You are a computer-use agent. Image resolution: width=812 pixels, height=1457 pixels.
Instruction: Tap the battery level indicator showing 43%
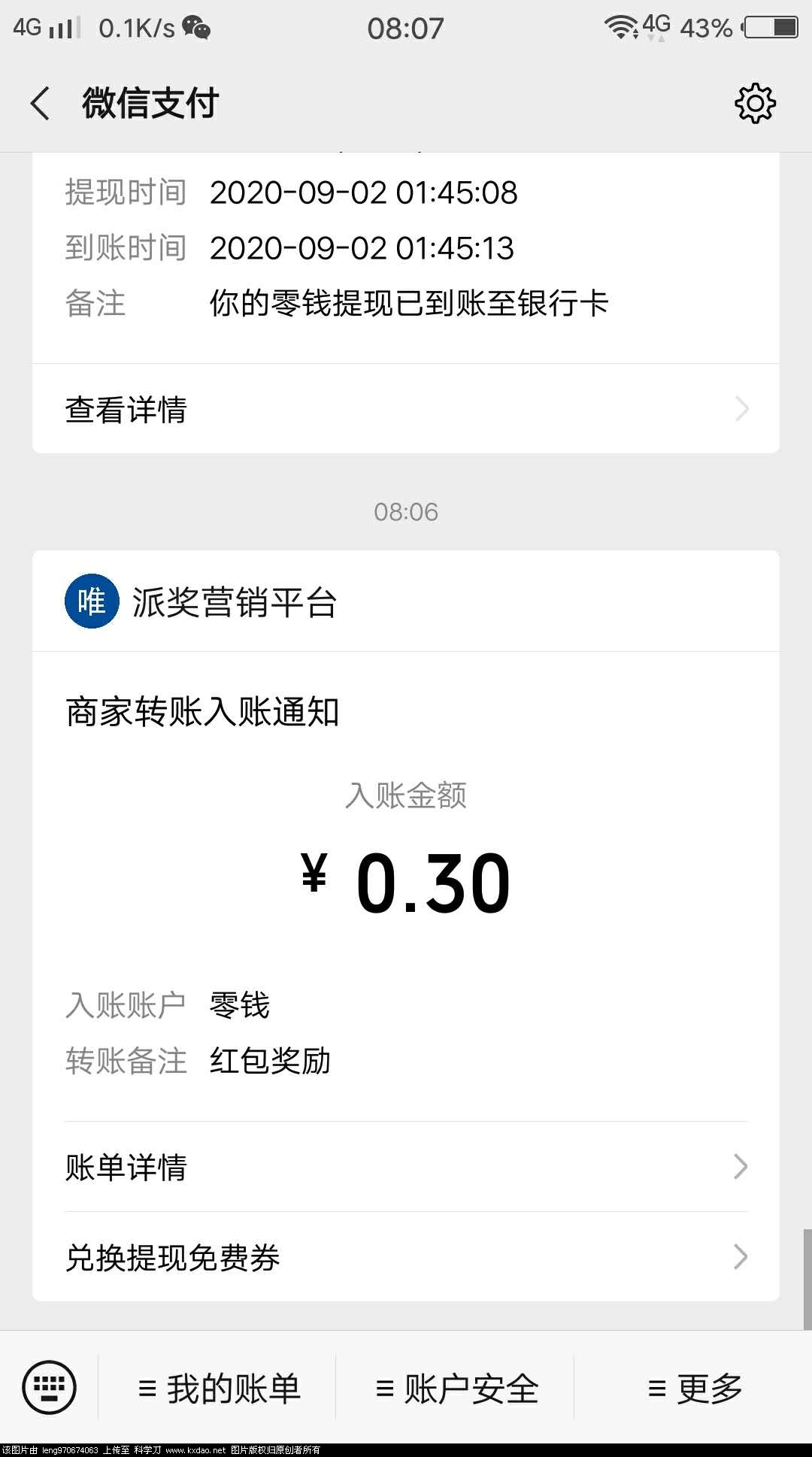tap(708, 27)
